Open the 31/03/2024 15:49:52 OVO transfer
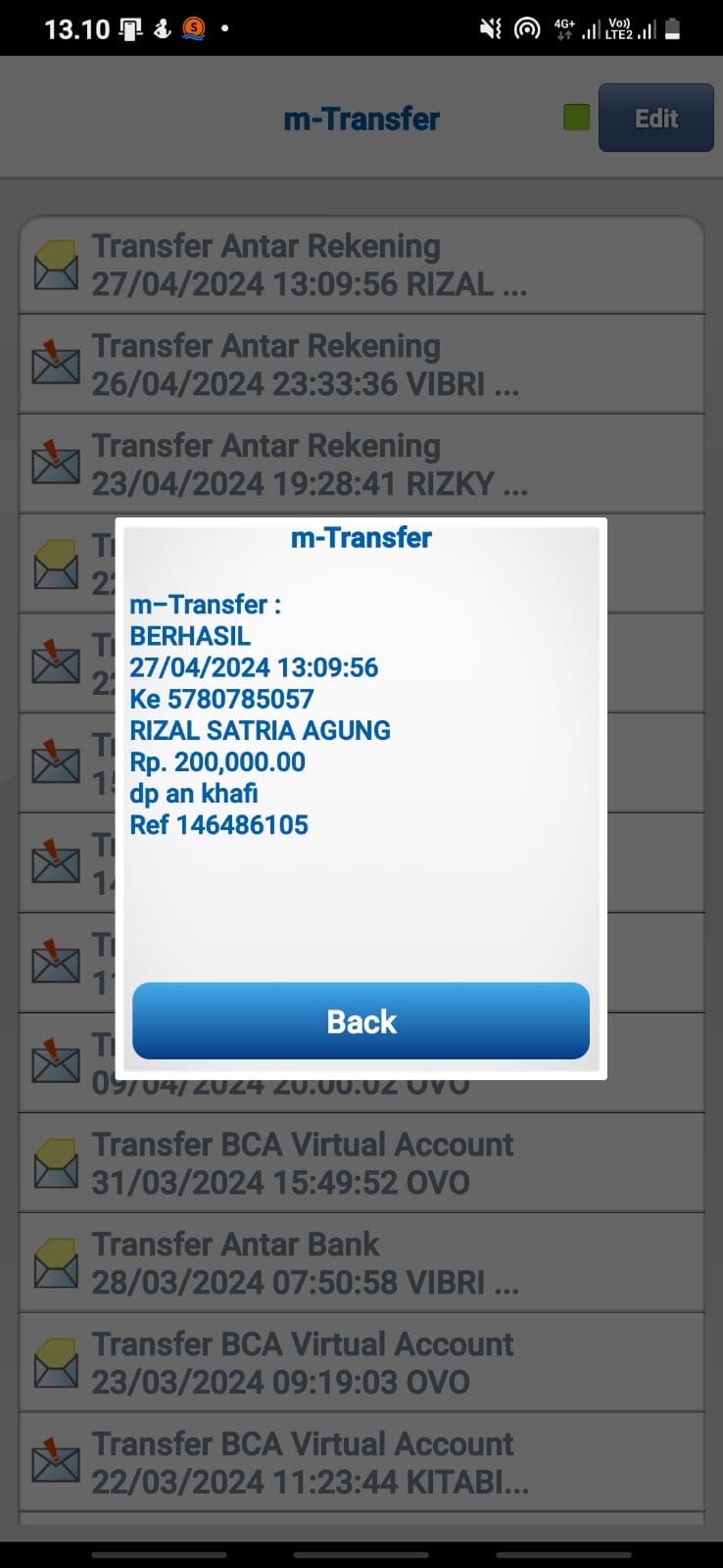The image size is (723, 1568). point(361,1163)
